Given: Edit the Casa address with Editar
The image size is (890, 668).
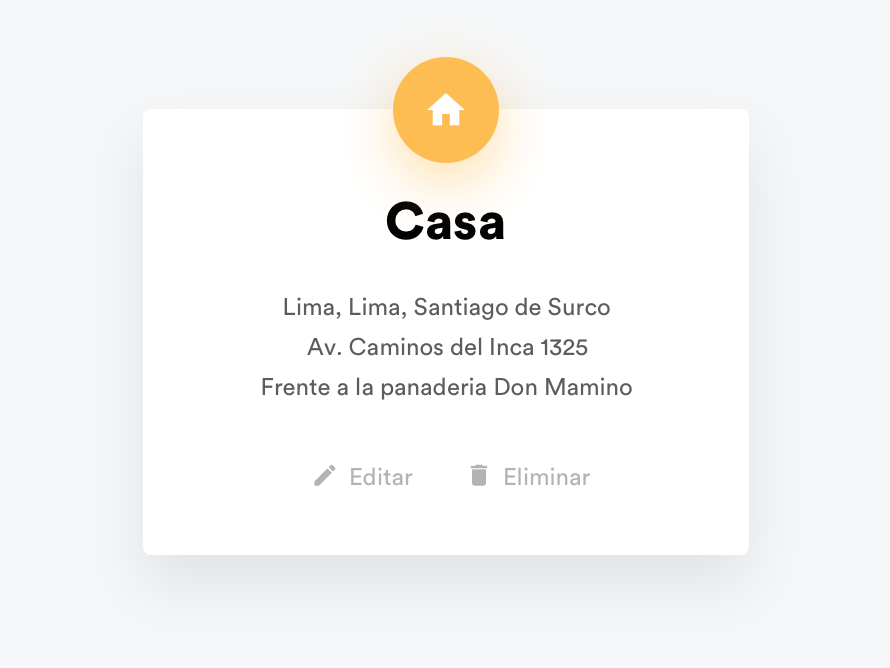Looking at the screenshot, I should [363, 477].
